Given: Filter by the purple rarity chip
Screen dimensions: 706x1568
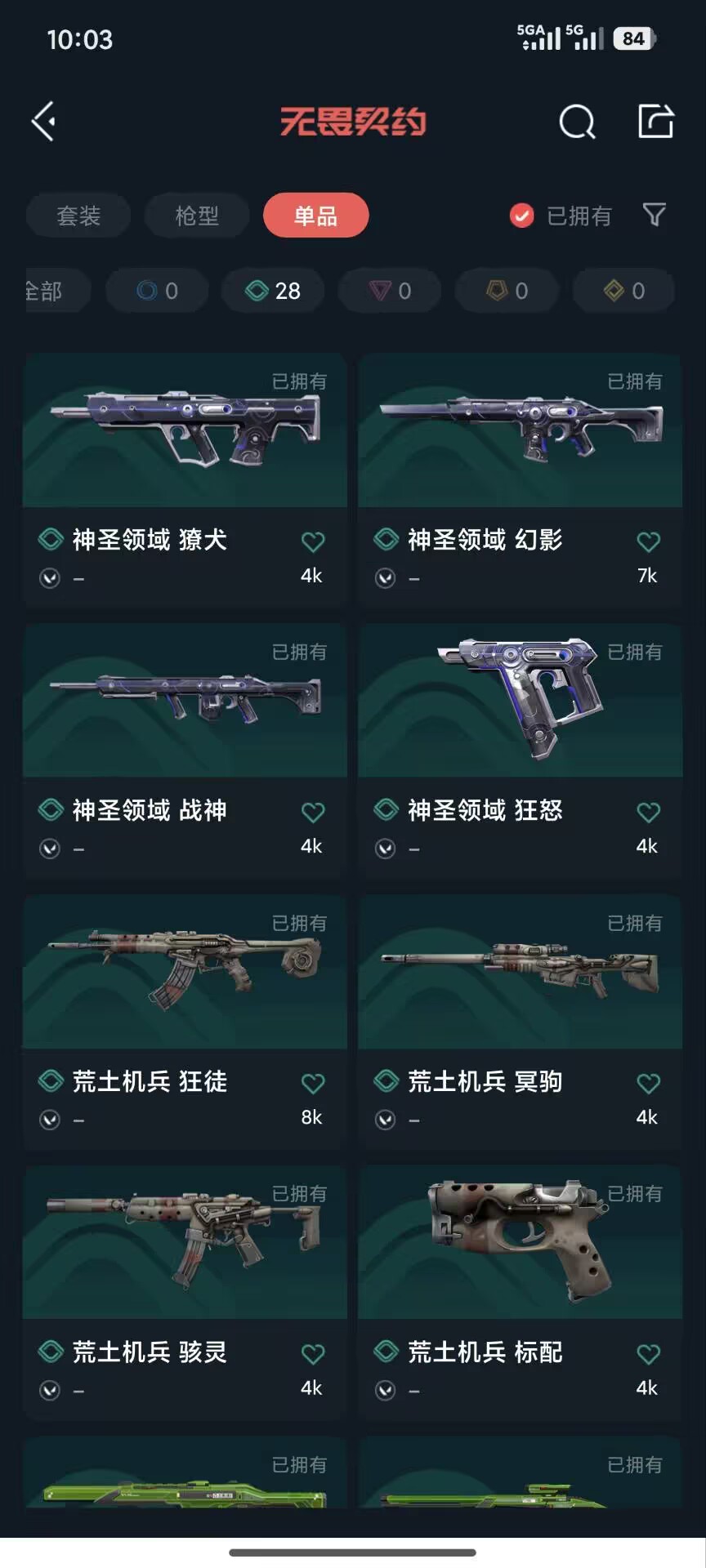Looking at the screenshot, I should click(391, 291).
